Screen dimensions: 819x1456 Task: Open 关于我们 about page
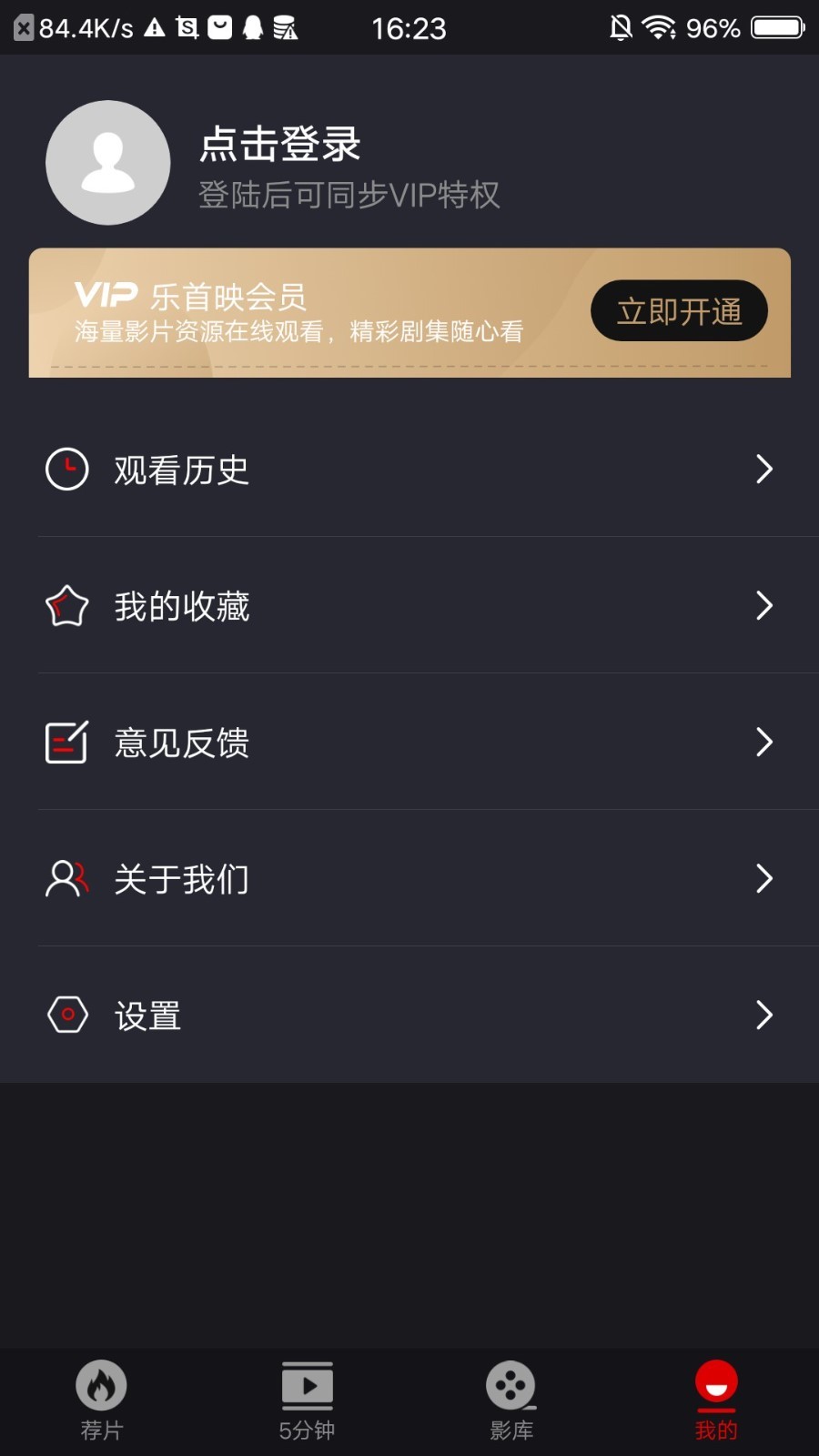pyautogui.click(x=409, y=879)
